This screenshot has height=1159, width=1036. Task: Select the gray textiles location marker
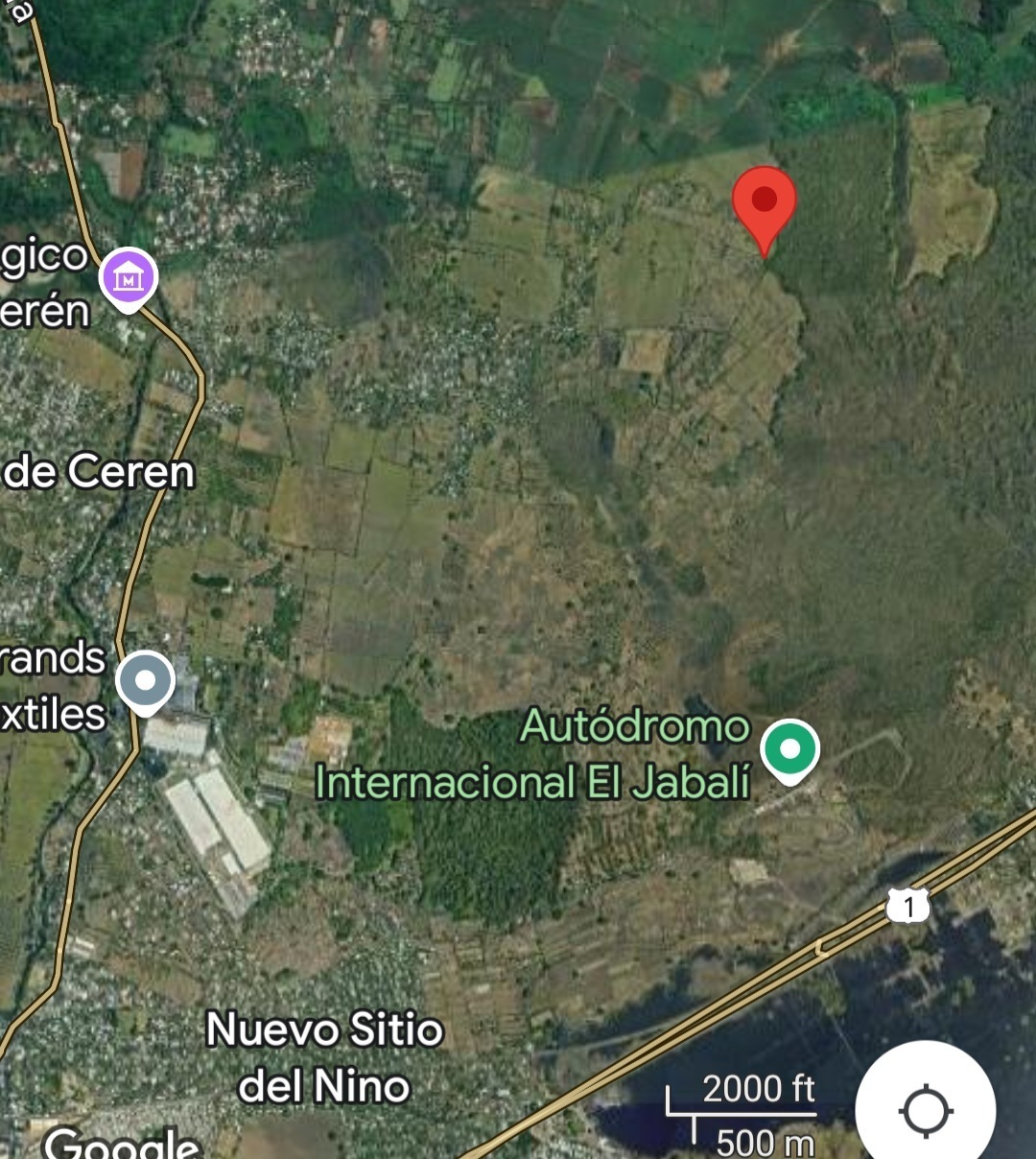(x=146, y=681)
